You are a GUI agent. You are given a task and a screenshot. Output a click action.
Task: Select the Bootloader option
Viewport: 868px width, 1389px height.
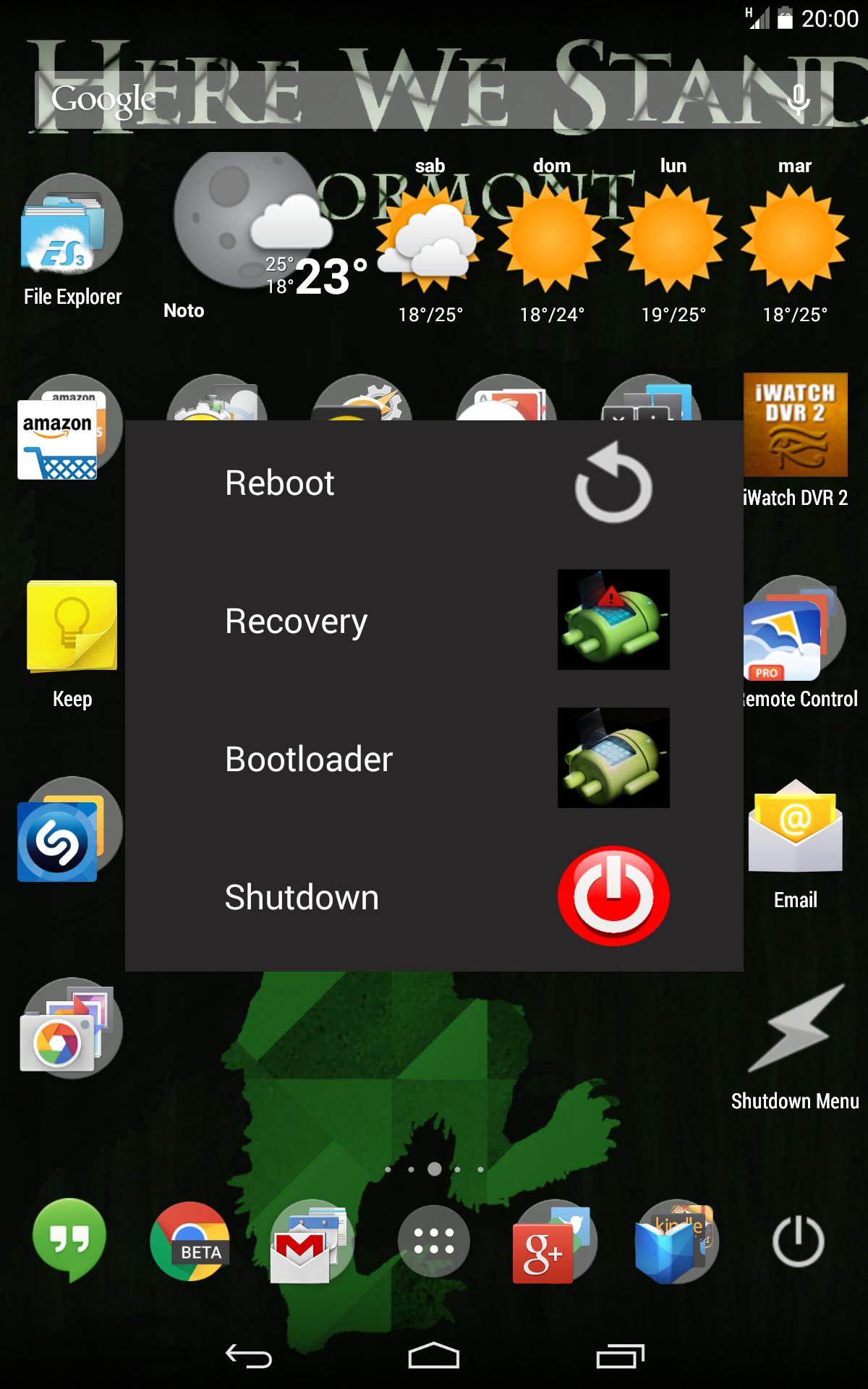pyautogui.click(x=434, y=759)
